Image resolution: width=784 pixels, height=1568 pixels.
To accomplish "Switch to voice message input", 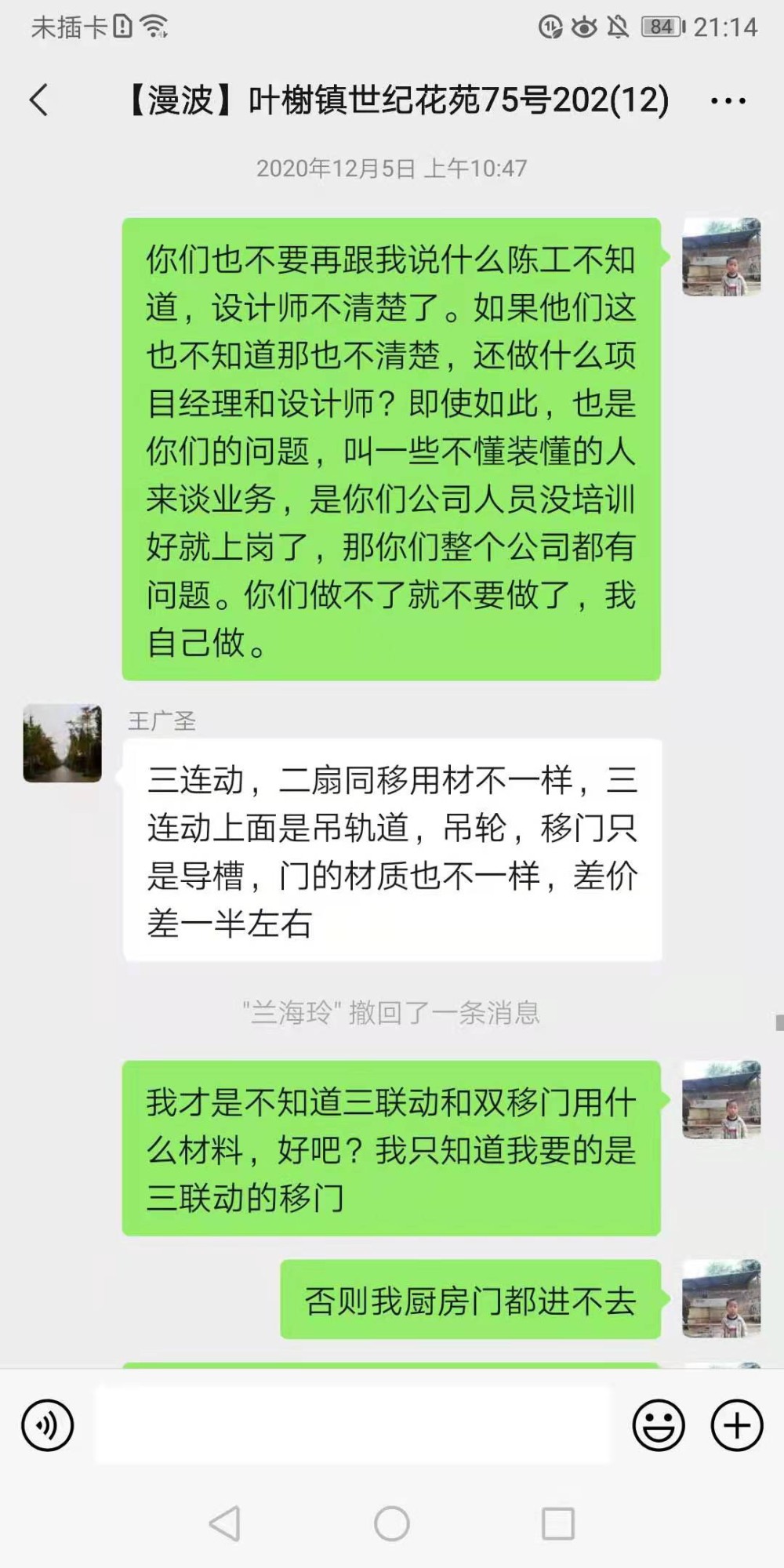I will point(48,1425).
